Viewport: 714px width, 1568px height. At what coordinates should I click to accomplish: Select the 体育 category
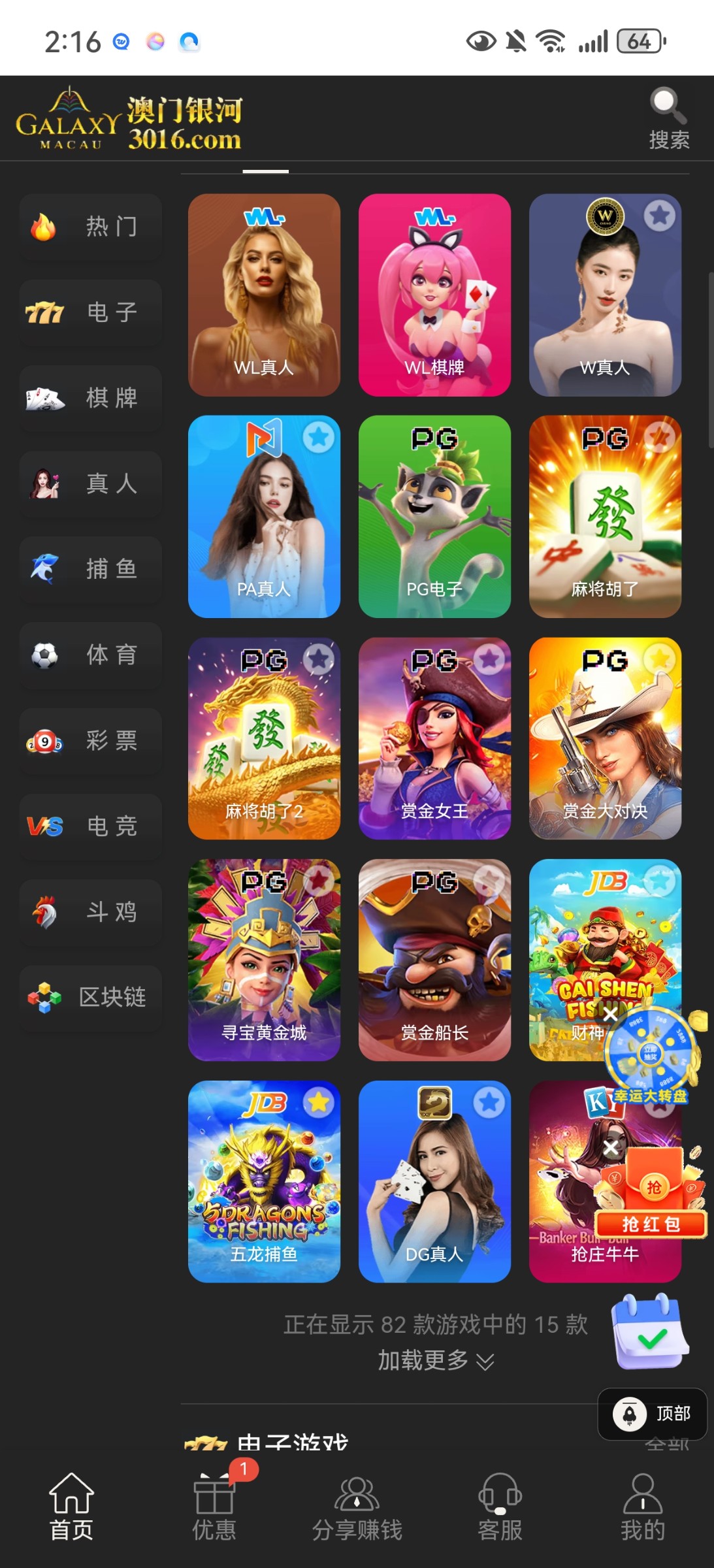click(91, 655)
